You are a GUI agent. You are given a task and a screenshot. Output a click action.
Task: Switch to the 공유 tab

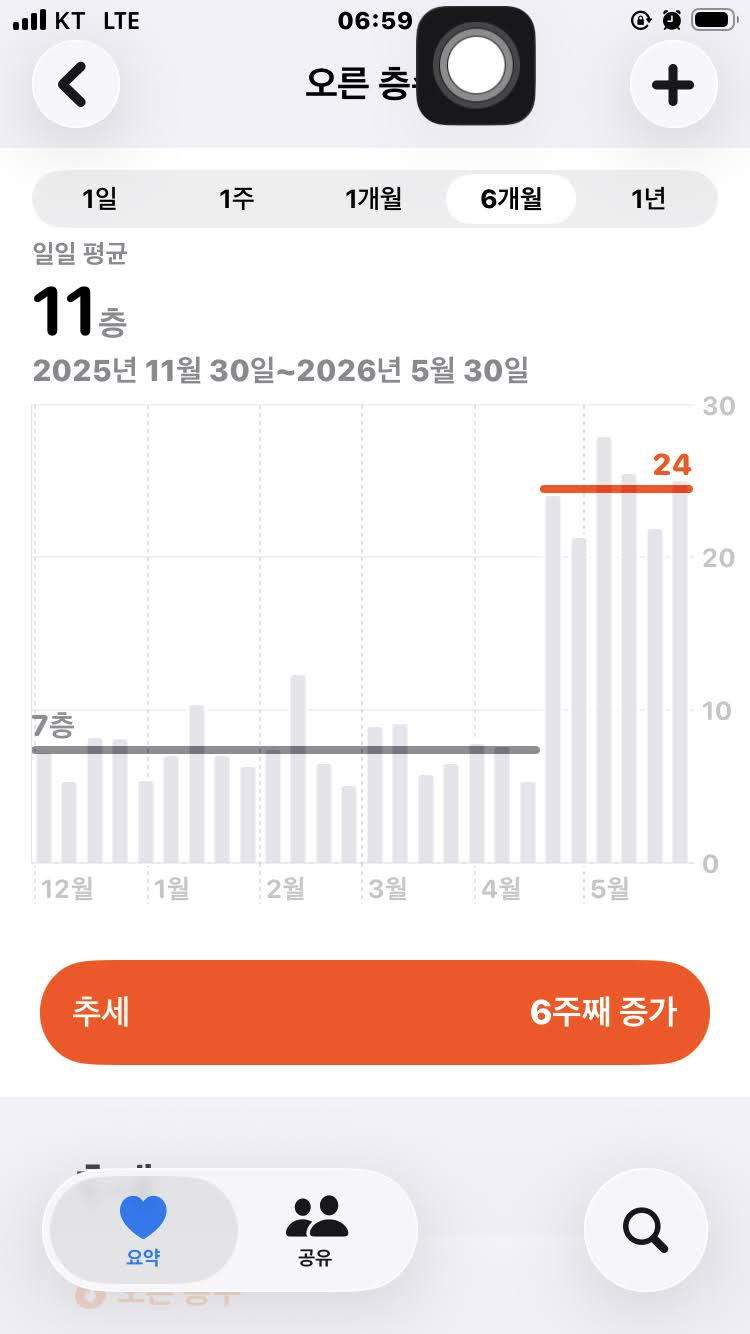(315, 1231)
